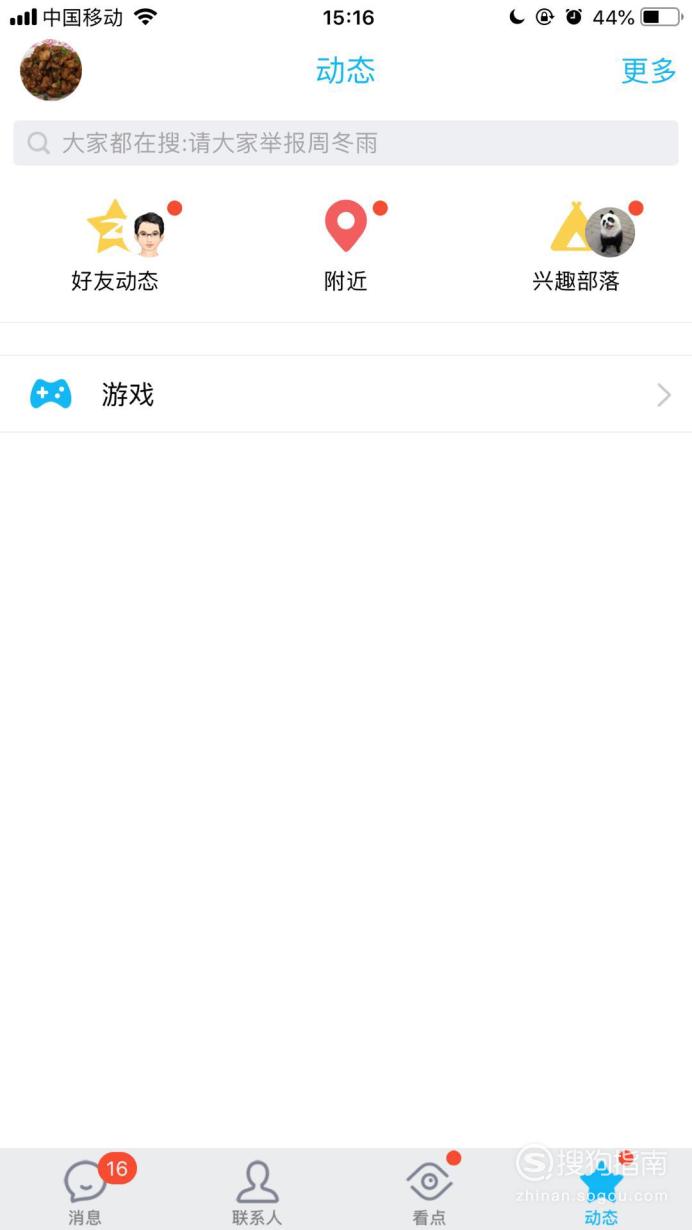Open 附近 nearby people
This screenshot has width=692, height=1230.
(346, 246)
